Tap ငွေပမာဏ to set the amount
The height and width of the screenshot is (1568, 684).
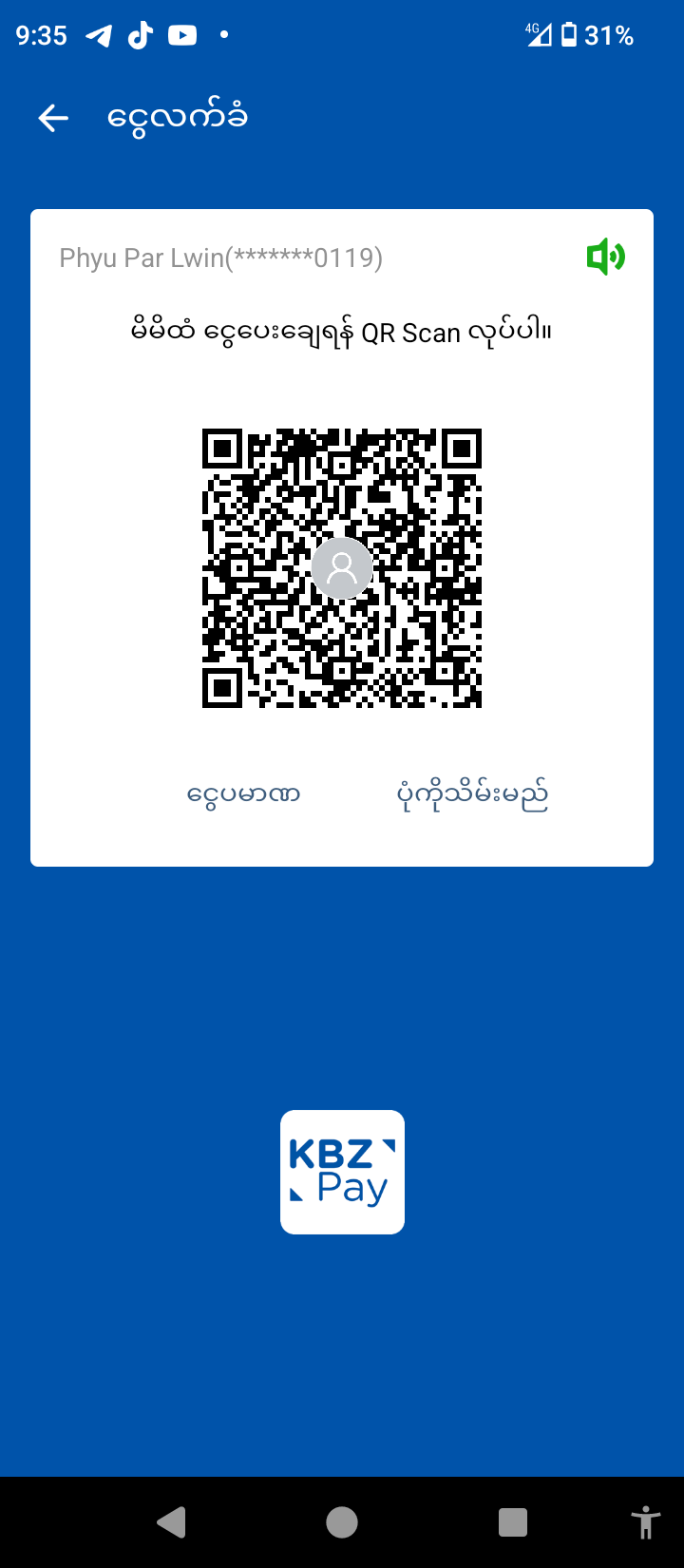(x=244, y=794)
